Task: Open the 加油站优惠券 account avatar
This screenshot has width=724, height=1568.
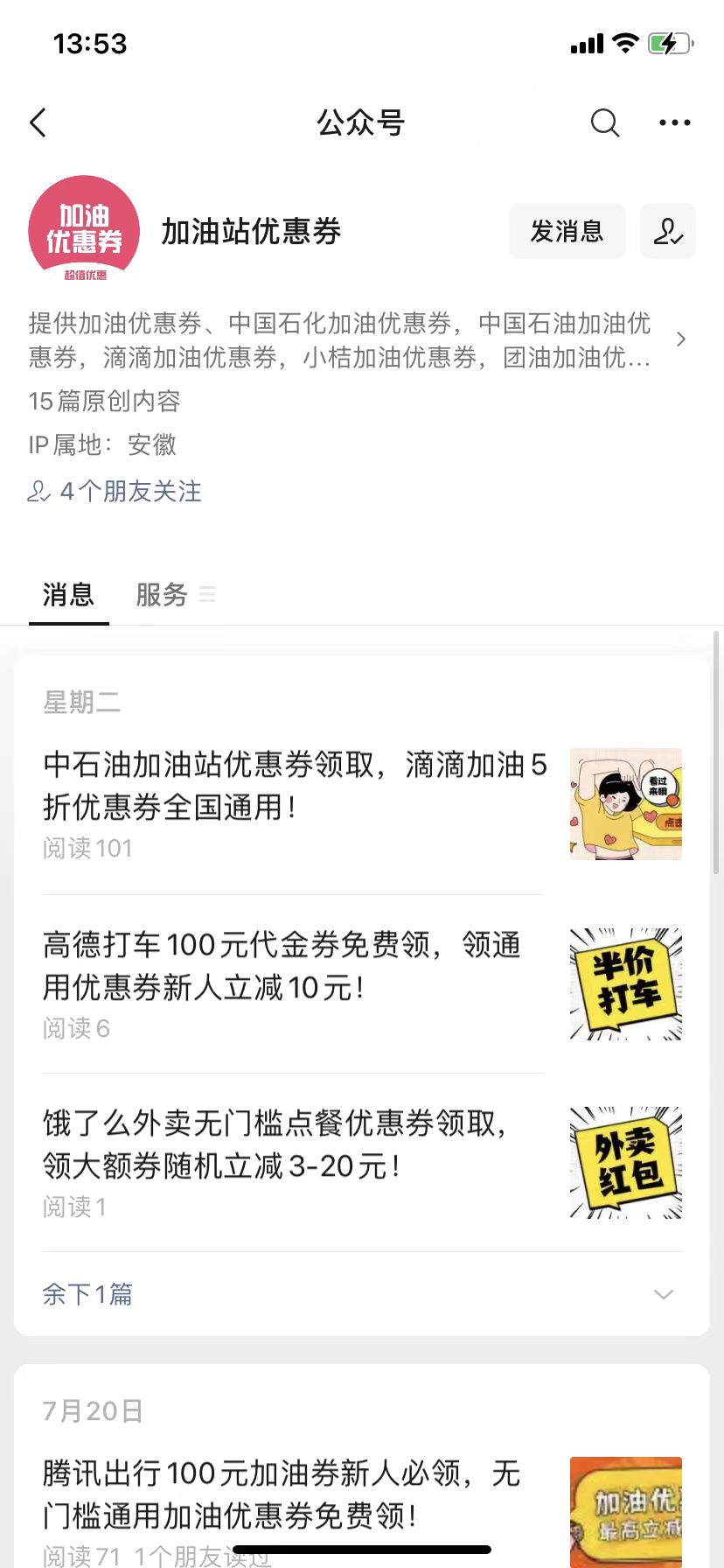Action: click(x=84, y=229)
